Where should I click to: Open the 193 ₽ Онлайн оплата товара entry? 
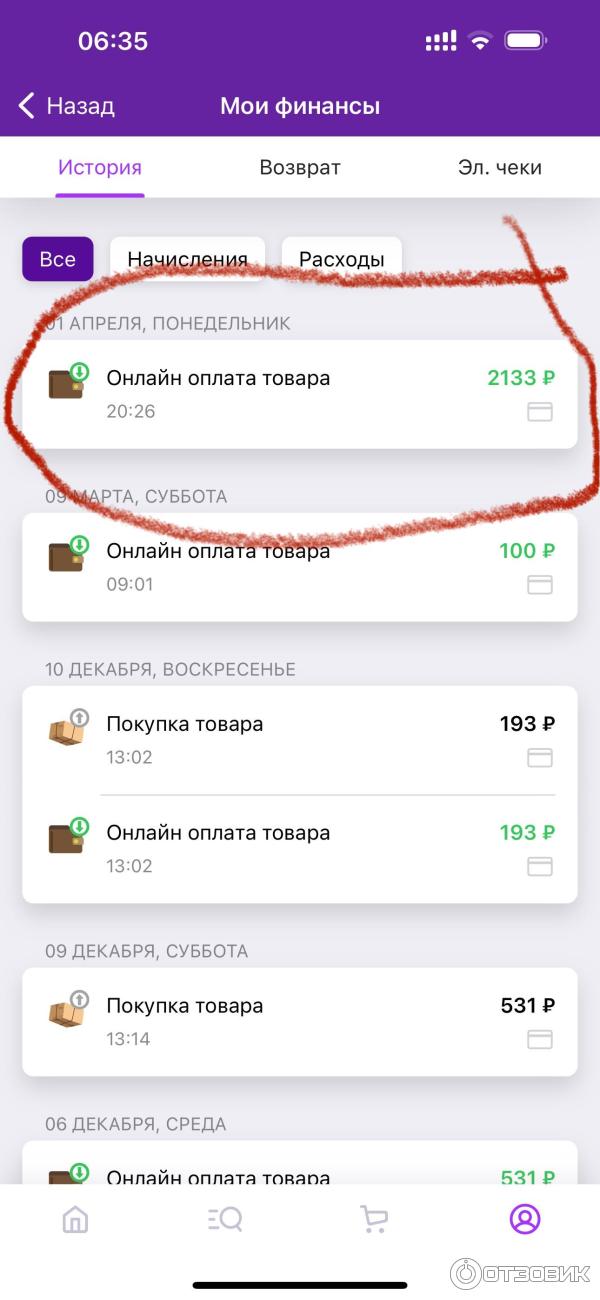click(300, 848)
